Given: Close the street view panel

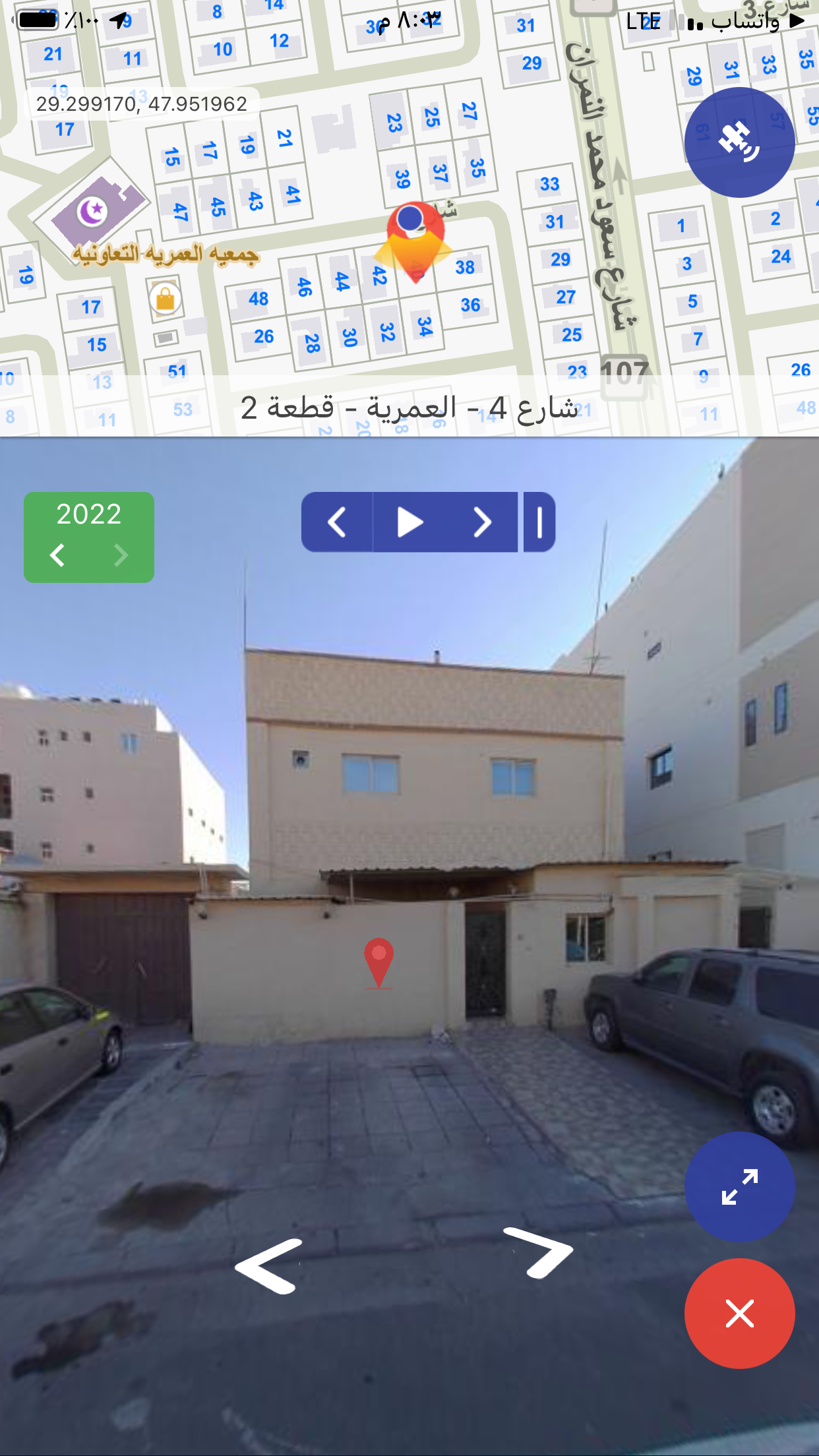Looking at the screenshot, I should point(739,1314).
